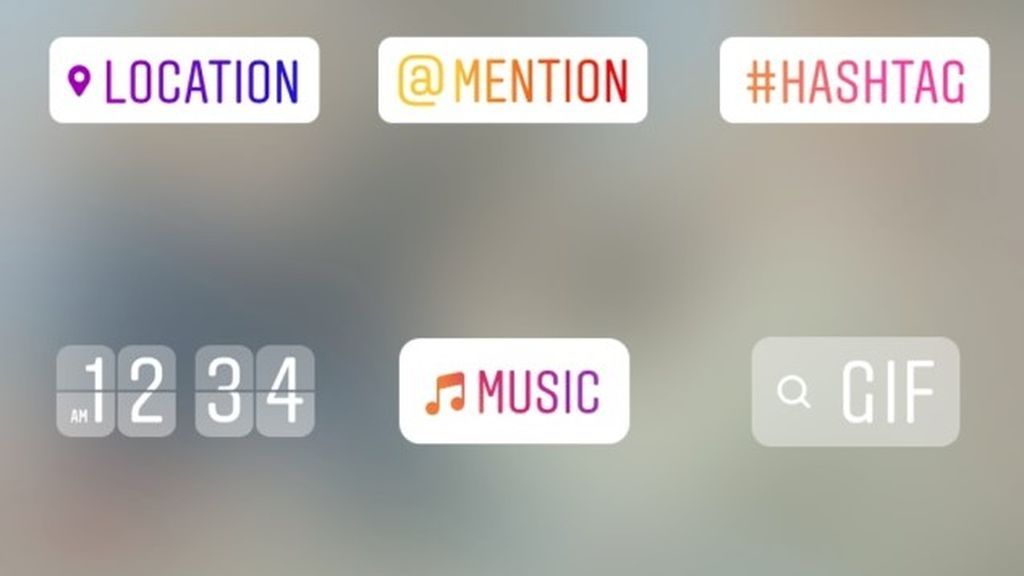Image resolution: width=1024 pixels, height=576 pixels.
Task: Add the 12:34 clock time sticker
Action: tap(185, 391)
